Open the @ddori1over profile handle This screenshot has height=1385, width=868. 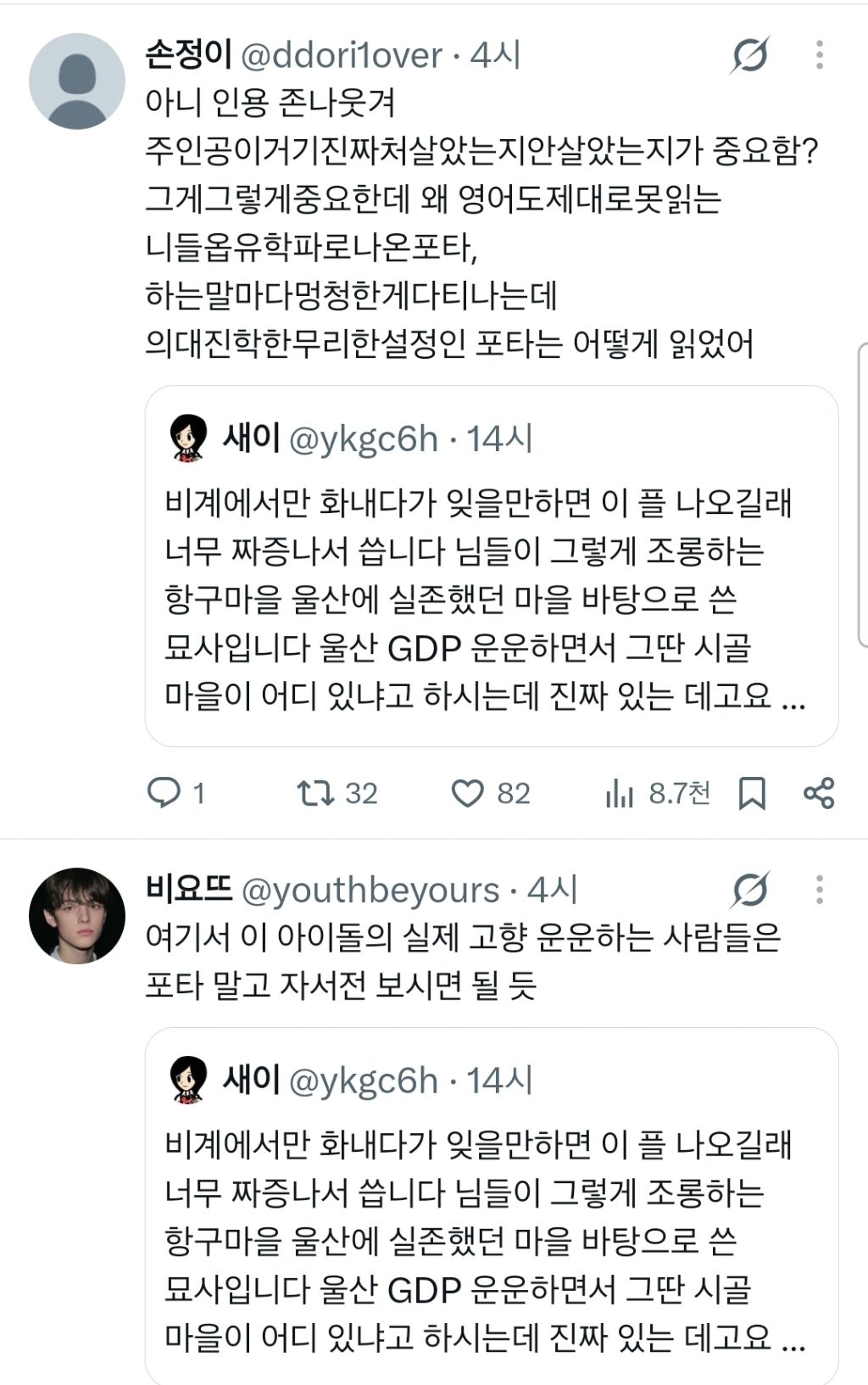click(x=342, y=56)
